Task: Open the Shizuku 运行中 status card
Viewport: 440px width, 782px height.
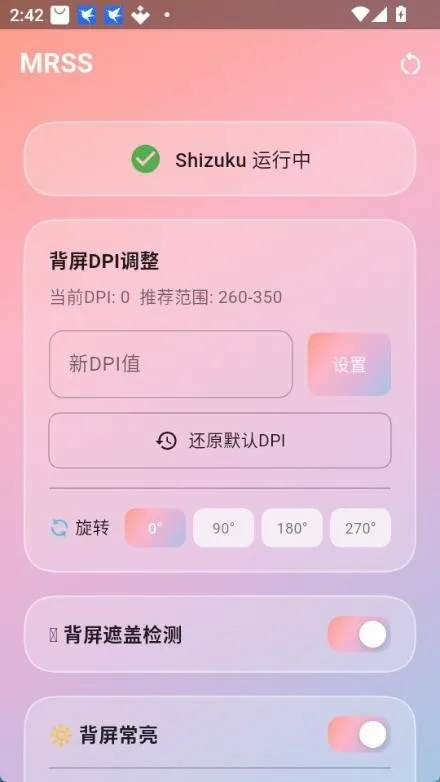Action: [220, 159]
